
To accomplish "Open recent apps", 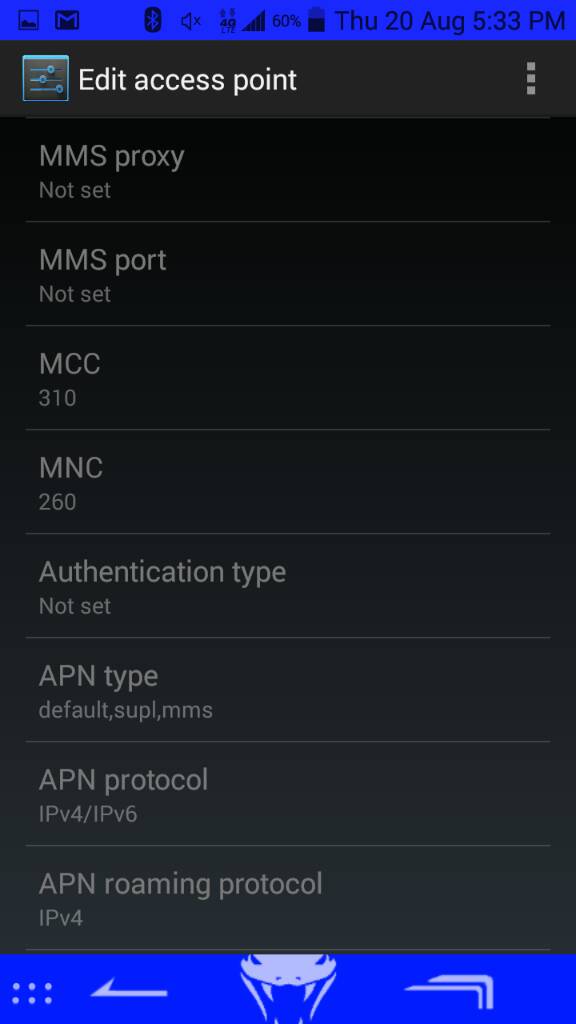I will click(x=450, y=992).
